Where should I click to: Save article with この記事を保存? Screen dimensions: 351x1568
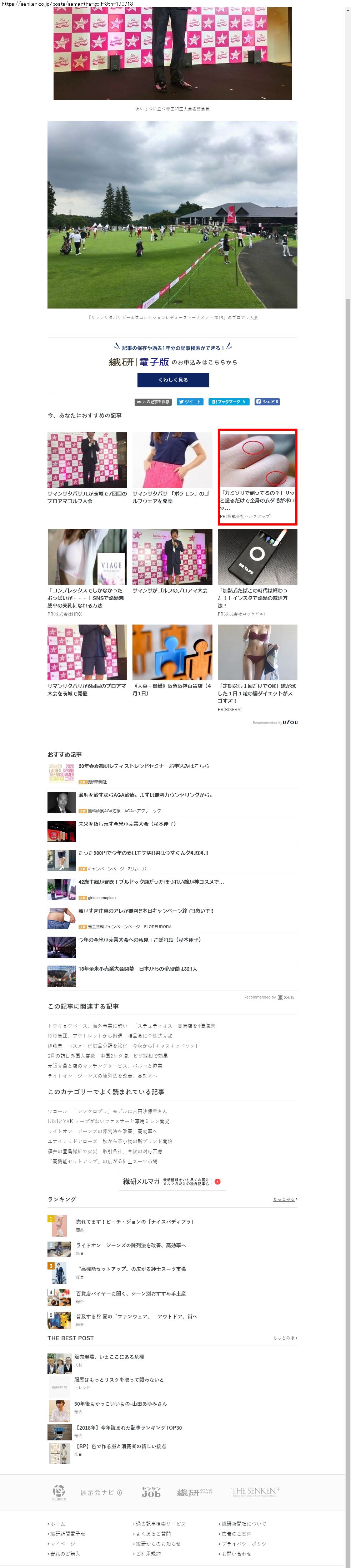tap(153, 402)
